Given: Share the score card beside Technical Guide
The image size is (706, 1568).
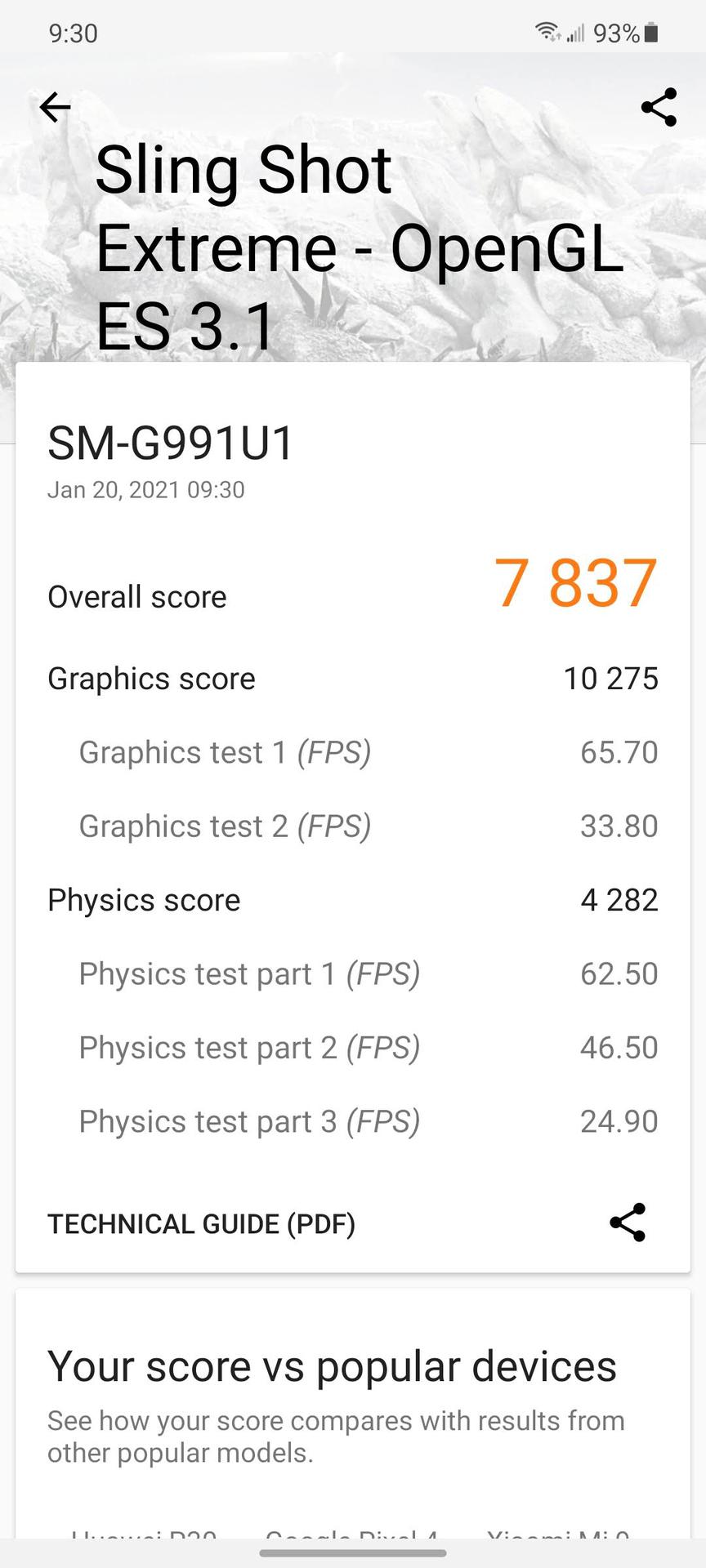Looking at the screenshot, I should [x=628, y=1223].
